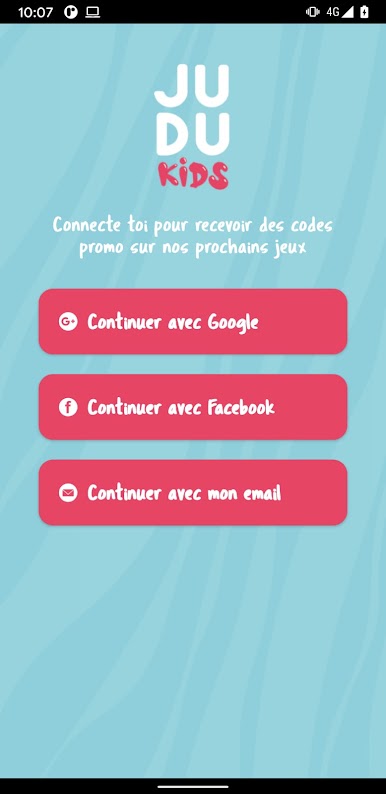Select Continuer avec mon email

(193, 493)
